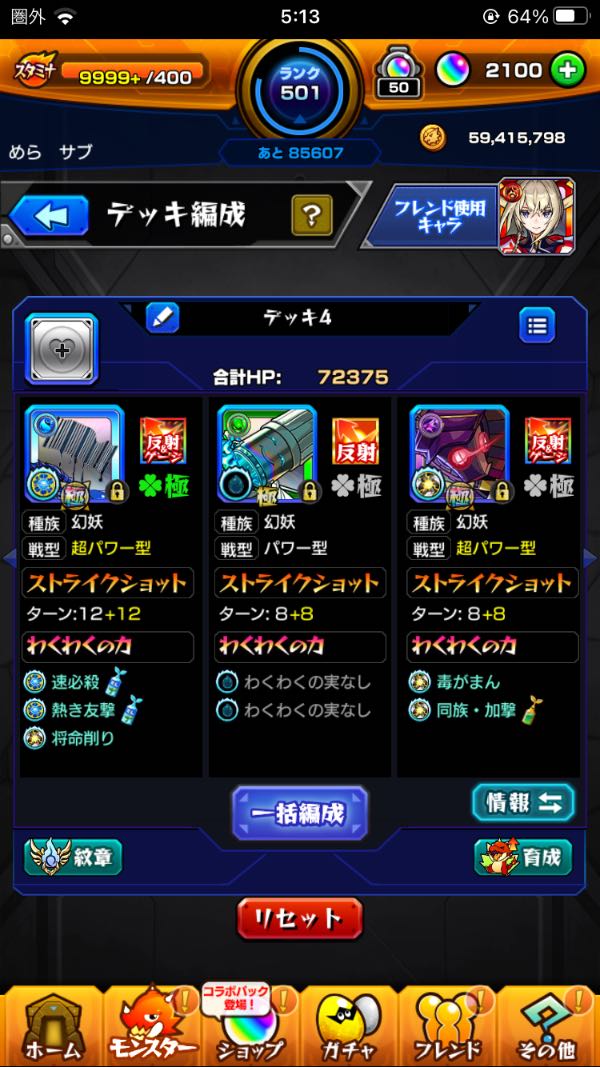
Task: Switch to the フレンド friends tab
Action: tap(447, 1028)
